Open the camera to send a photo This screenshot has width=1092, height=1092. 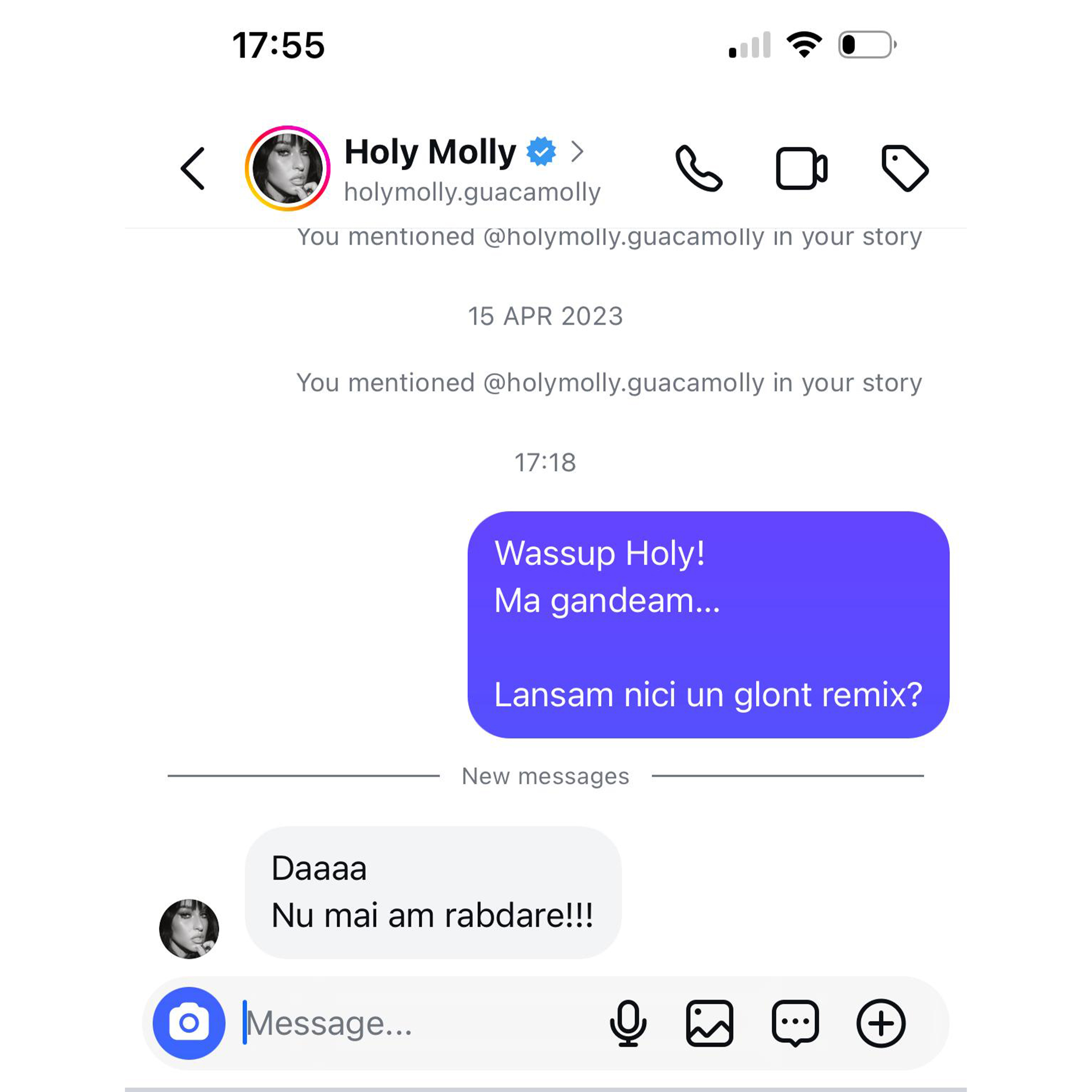pyautogui.click(x=189, y=1023)
